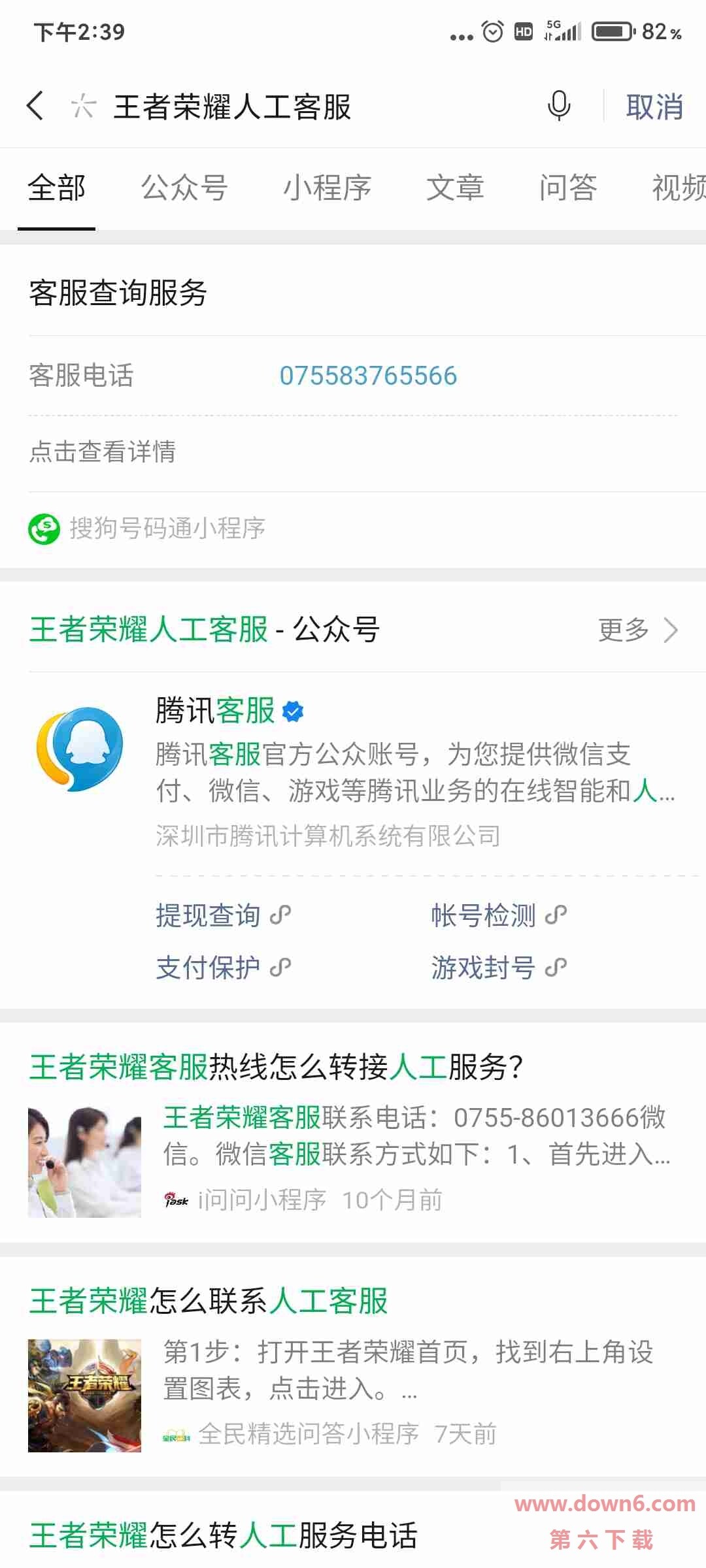Open result 王者荣耀怎么转人工服务电话
This screenshot has width=706, height=1568.
(x=224, y=1535)
